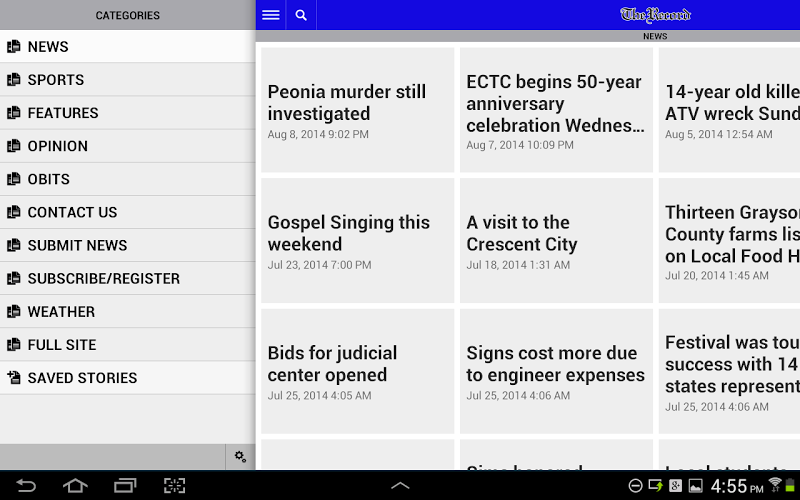Screen dimensions: 800x500
Task: Tap the hamburger drawer menu button
Action: point(270,15)
